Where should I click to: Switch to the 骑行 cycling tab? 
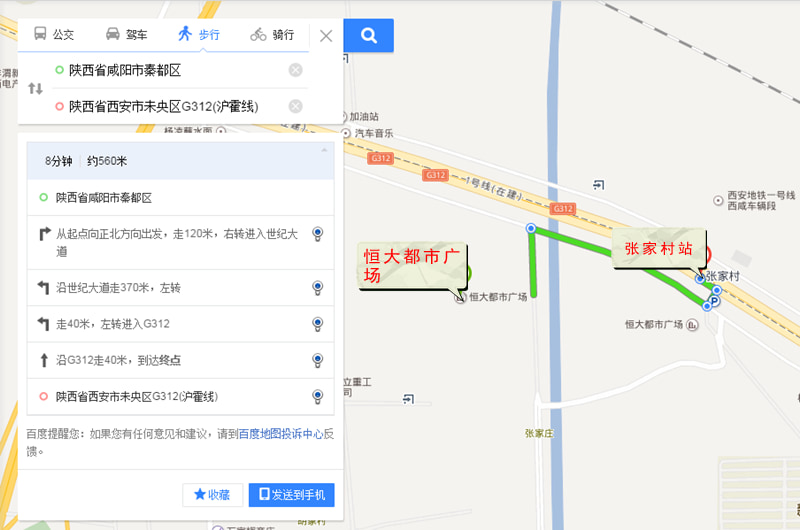click(x=272, y=35)
